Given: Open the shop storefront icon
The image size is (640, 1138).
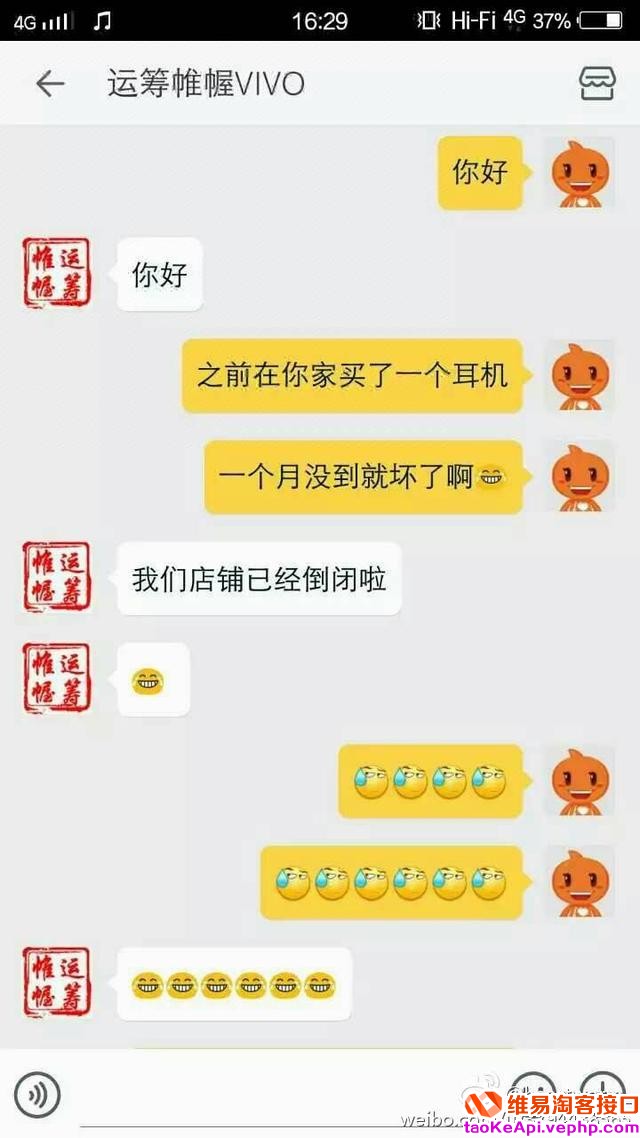Looking at the screenshot, I should click(597, 84).
